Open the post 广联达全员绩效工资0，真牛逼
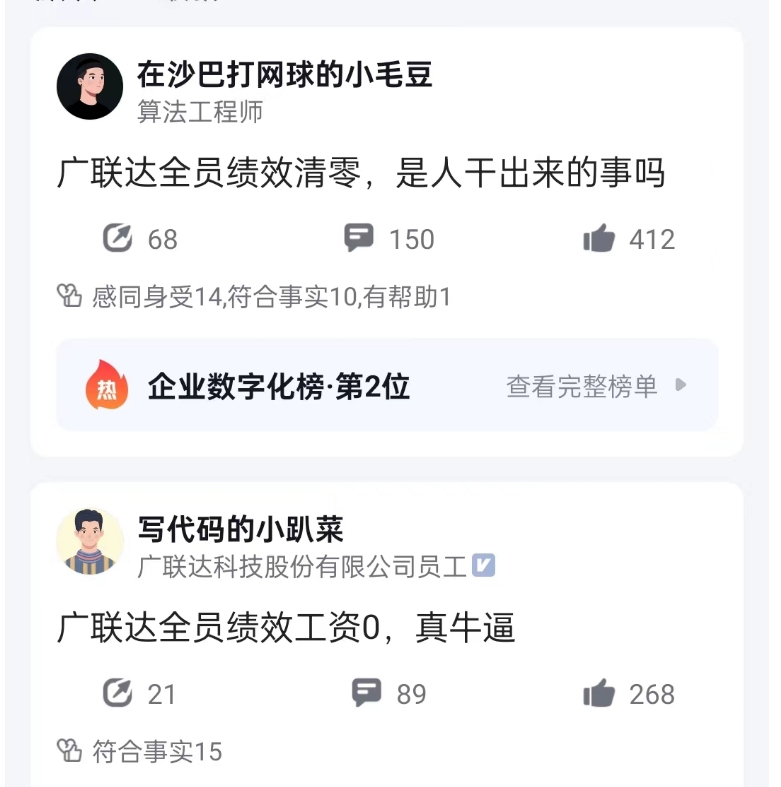 286,629
